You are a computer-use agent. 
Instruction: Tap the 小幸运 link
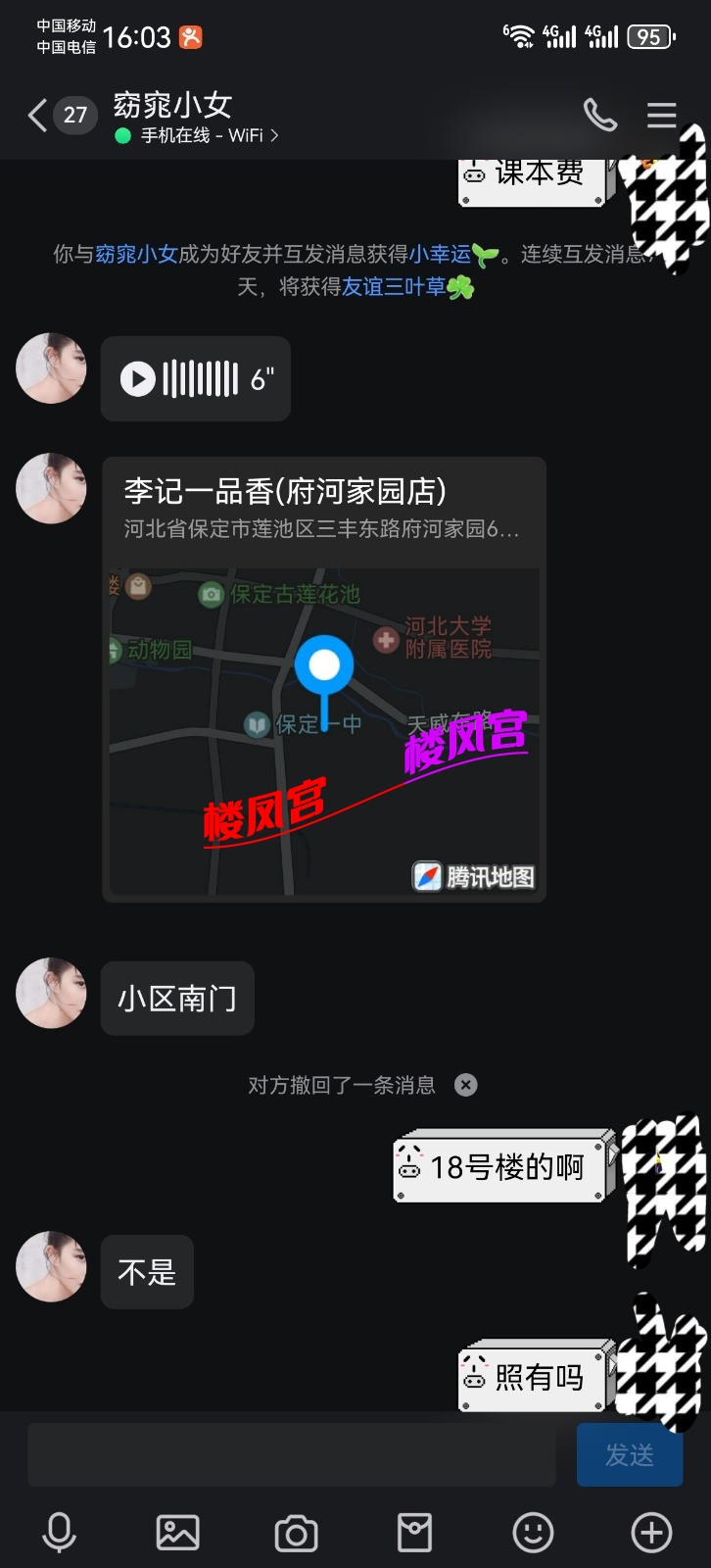click(440, 255)
